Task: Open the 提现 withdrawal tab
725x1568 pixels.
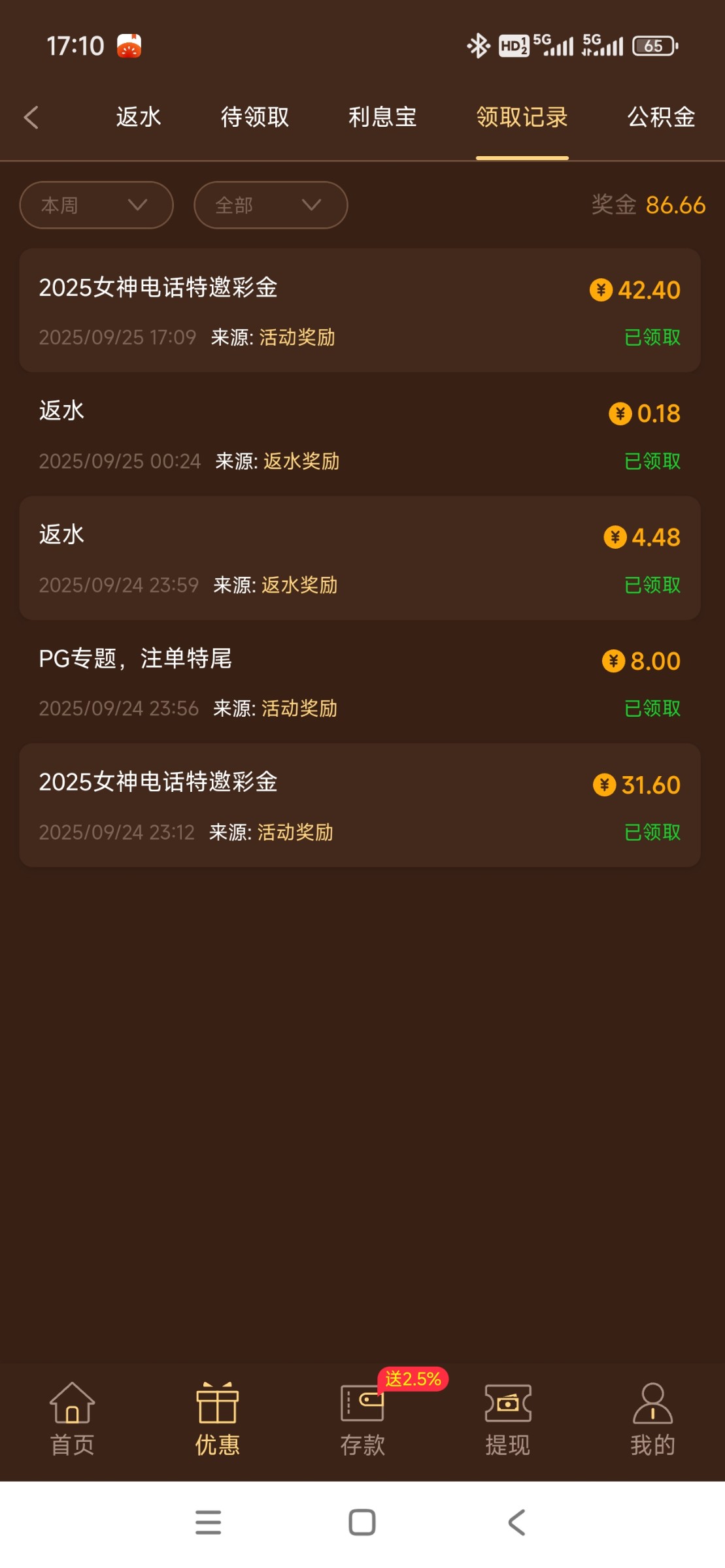Action: 507,1419
